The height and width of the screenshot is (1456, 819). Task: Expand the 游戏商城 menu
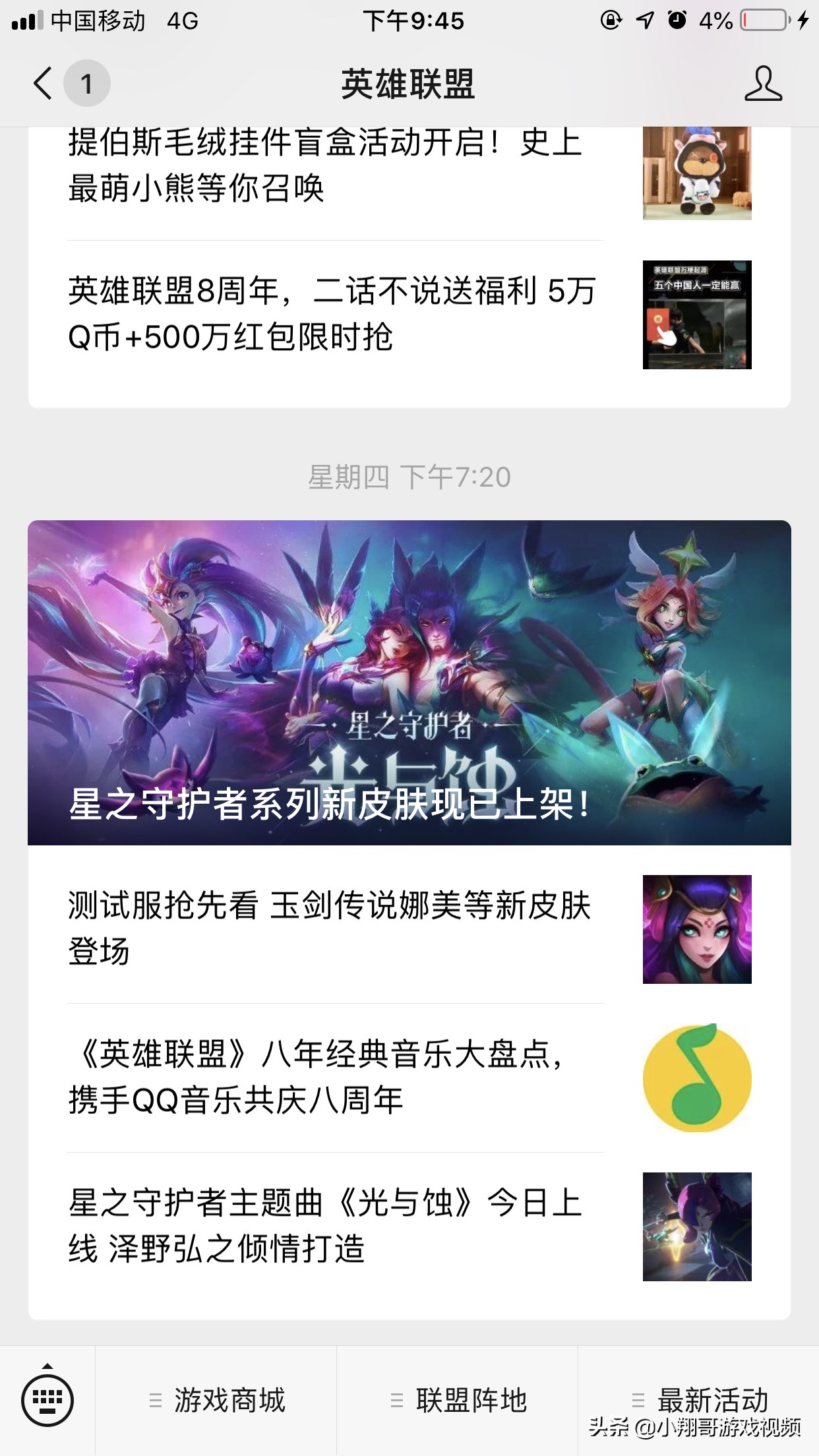click(x=216, y=1399)
